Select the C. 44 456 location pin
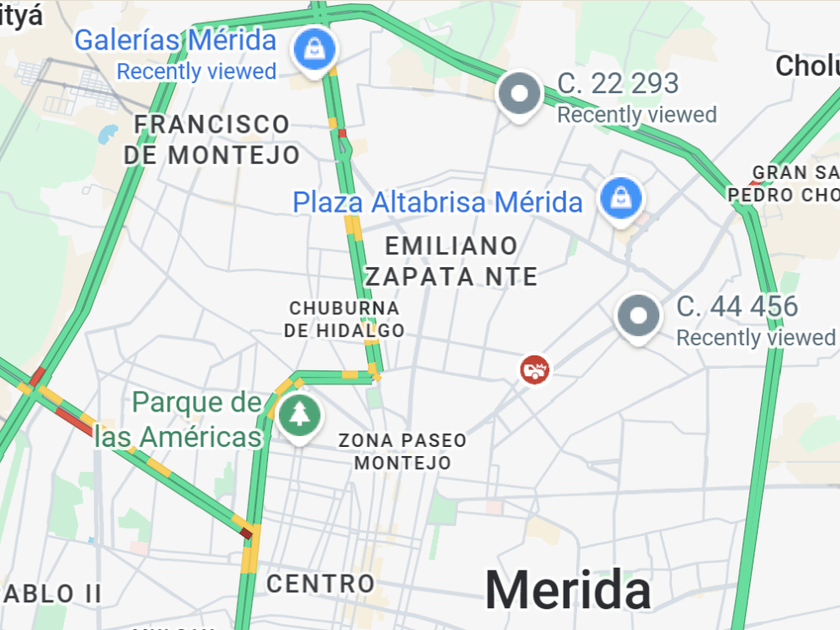The width and height of the screenshot is (840, 630). 638,316
